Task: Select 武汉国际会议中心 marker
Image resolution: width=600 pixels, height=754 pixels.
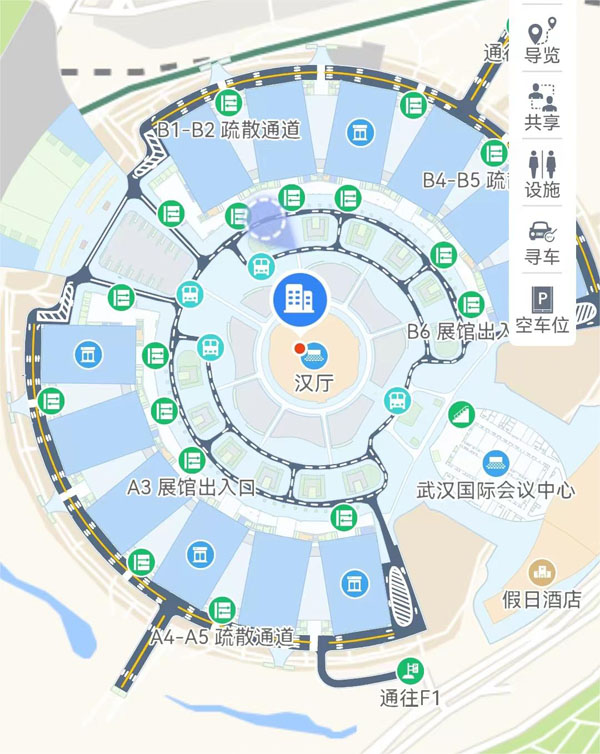Action: point(495,463)
